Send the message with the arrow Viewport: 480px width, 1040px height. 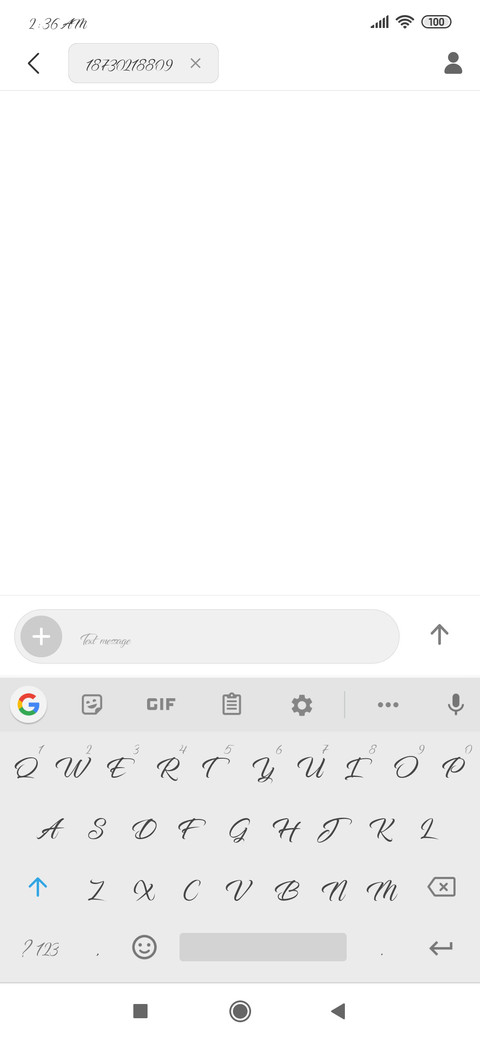click(439, 635)
